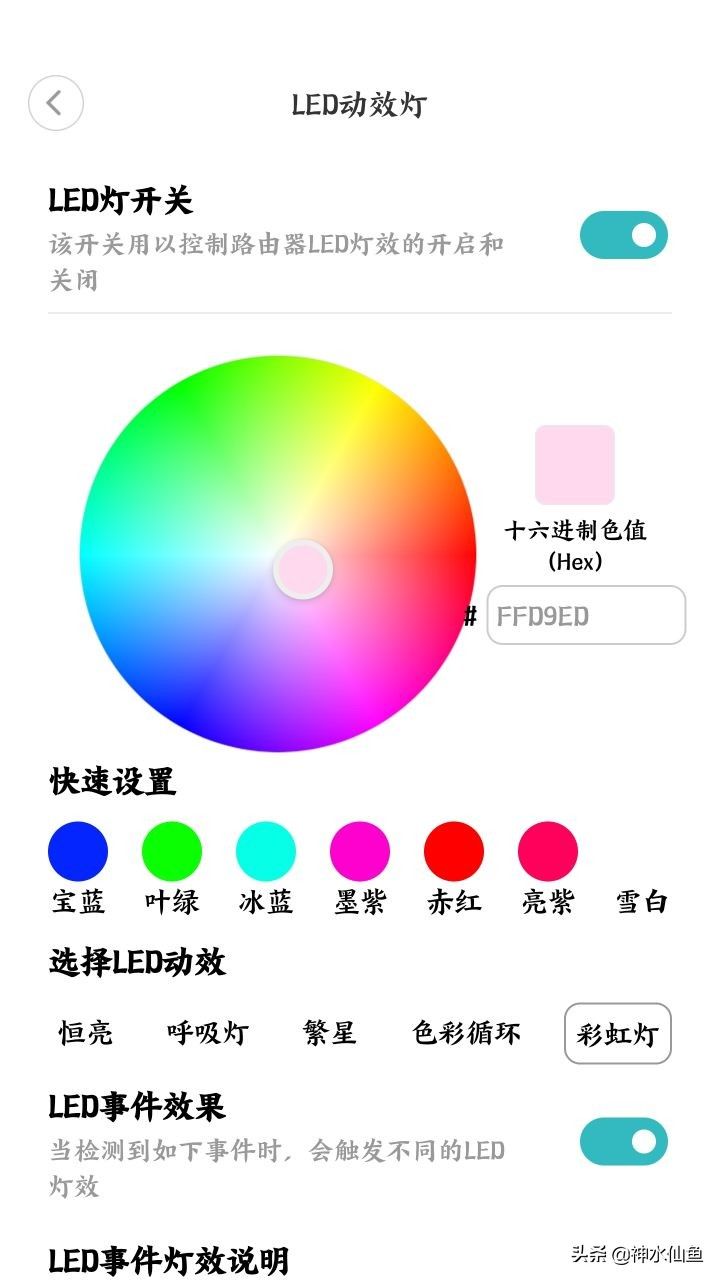Select the 彩虹灯 rainbow effect

(618, 1033)
